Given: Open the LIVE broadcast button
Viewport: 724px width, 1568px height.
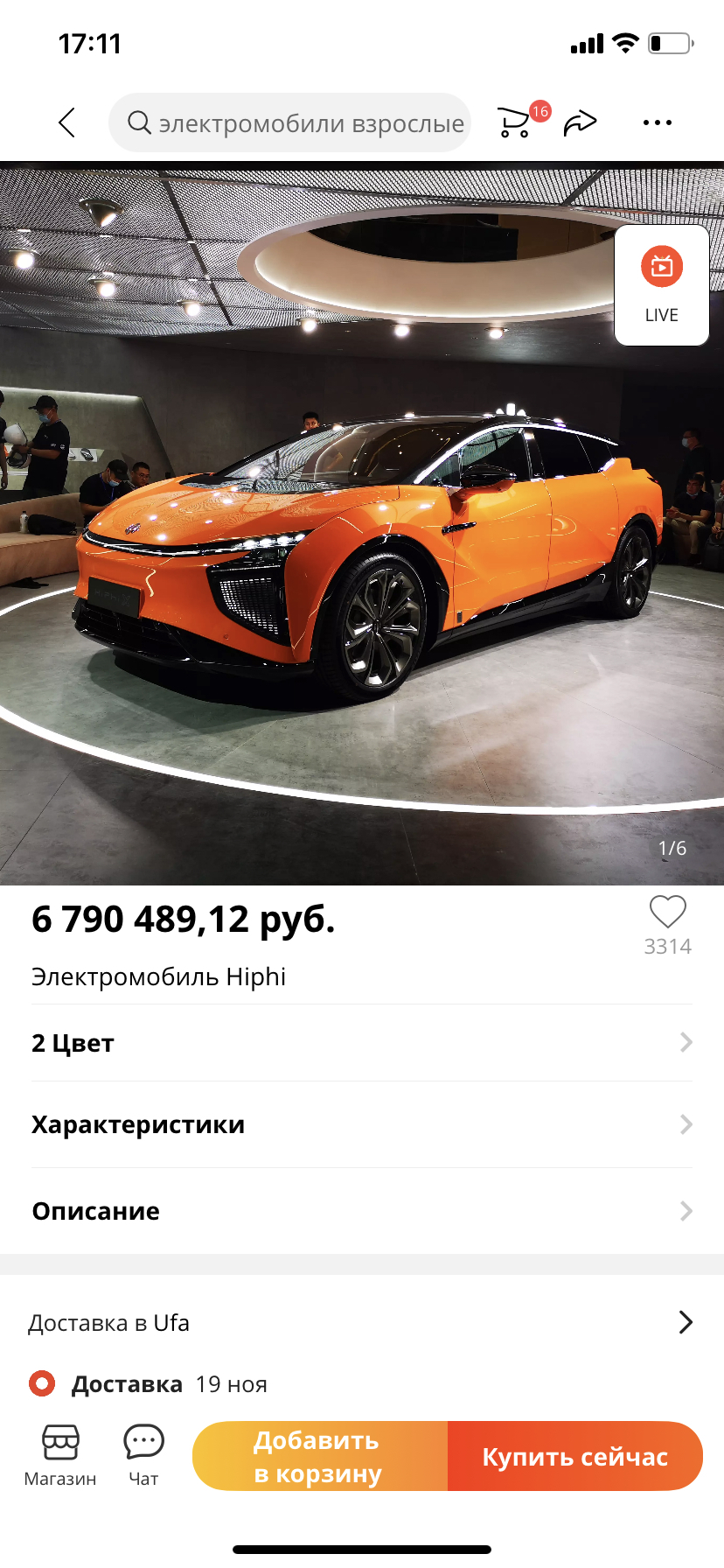Looking at the screenshot, I should pos(661,285).
